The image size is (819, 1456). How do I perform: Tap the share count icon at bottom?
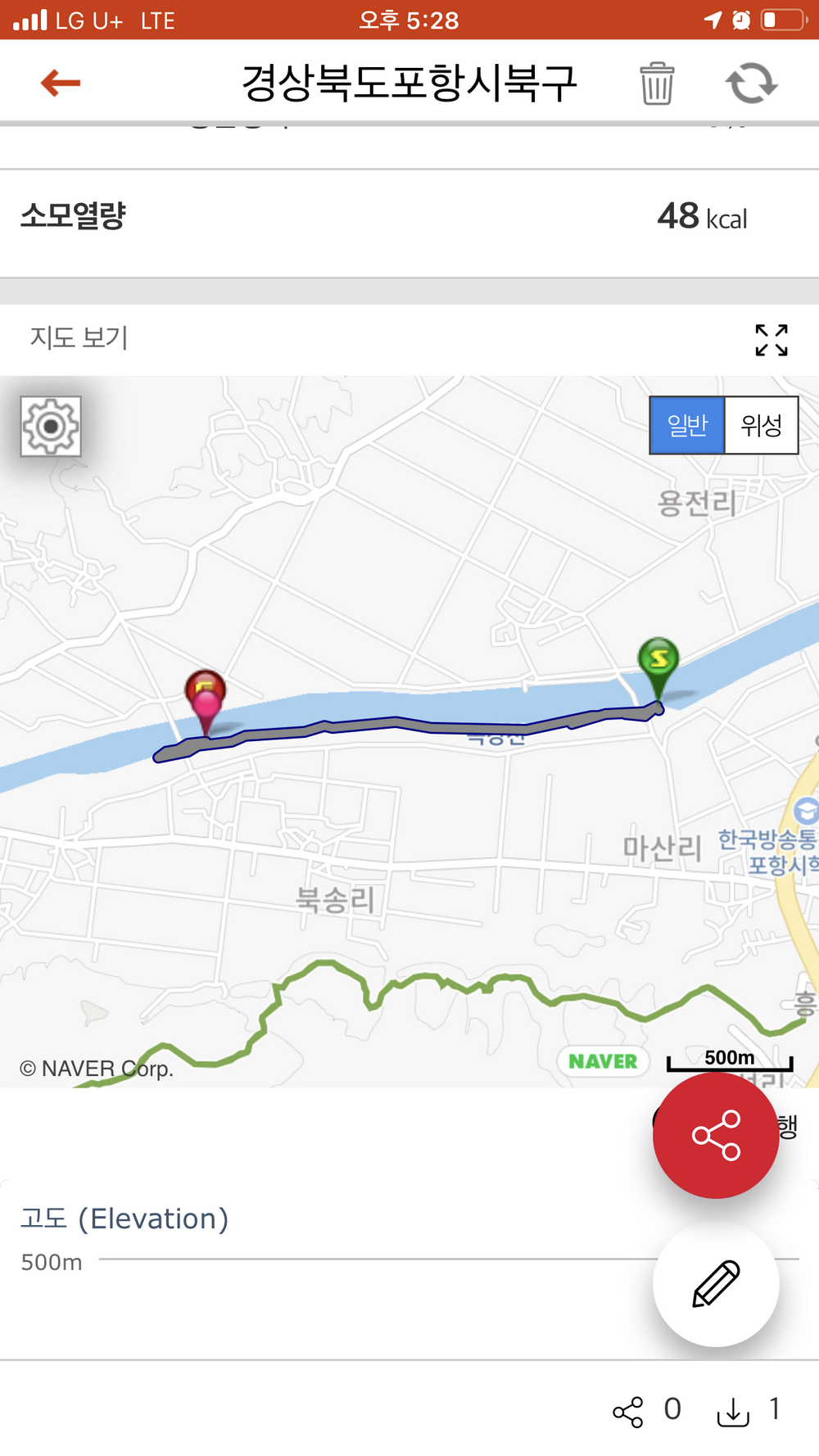click(x=628, y=1412)
